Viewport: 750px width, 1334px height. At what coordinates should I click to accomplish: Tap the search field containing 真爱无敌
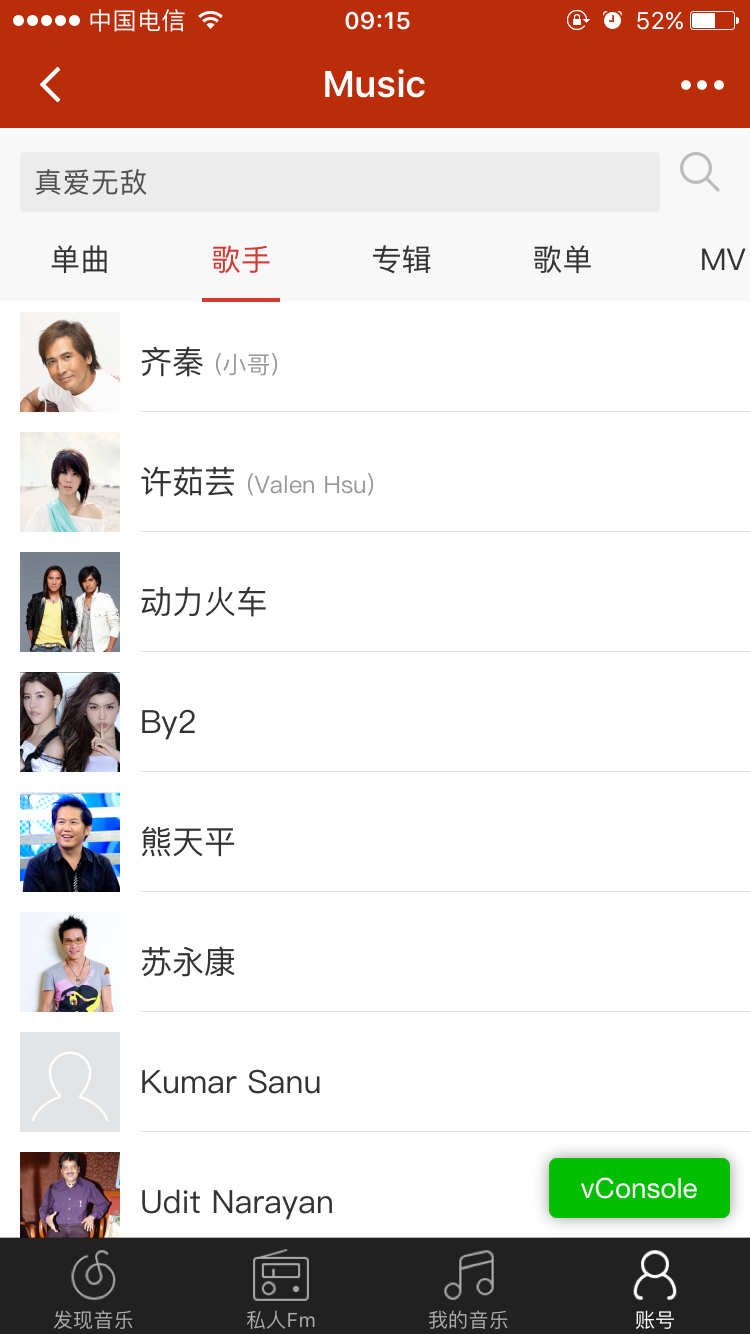pyautogui.click(x=340, y=182)
